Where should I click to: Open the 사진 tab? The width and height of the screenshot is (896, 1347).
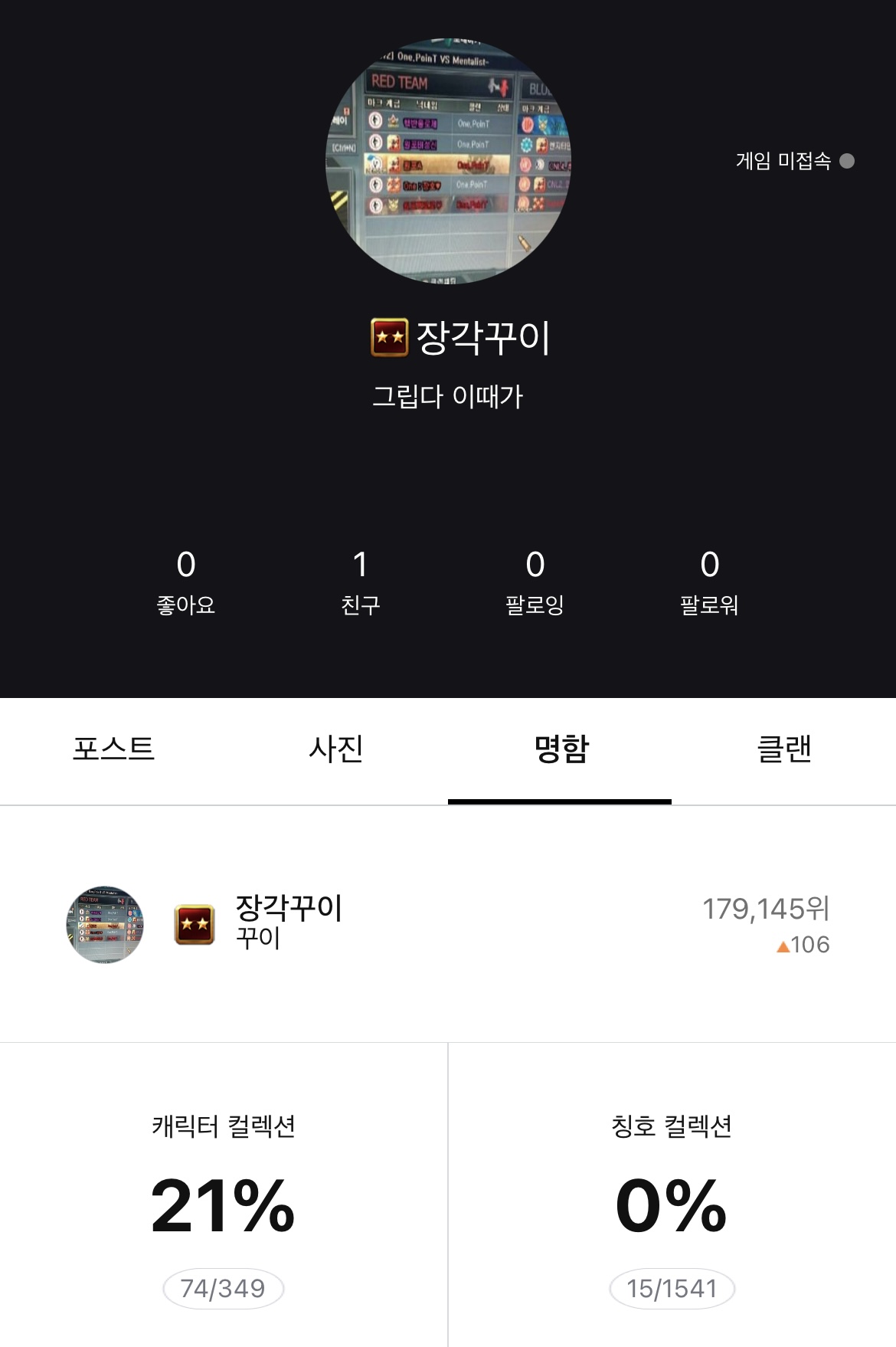point(335,749)
